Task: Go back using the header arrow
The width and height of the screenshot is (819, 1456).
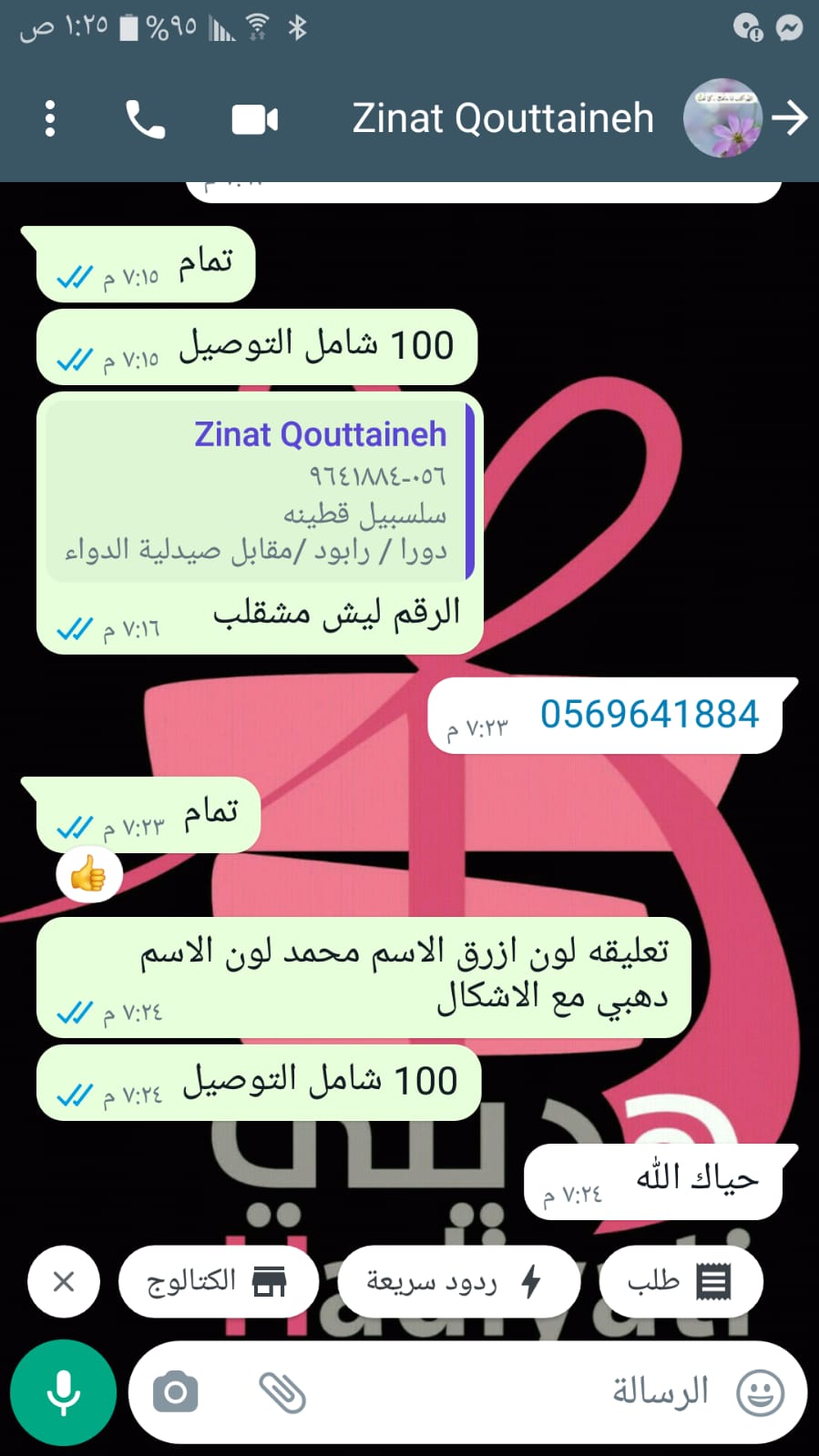Action: click(789, 118)
